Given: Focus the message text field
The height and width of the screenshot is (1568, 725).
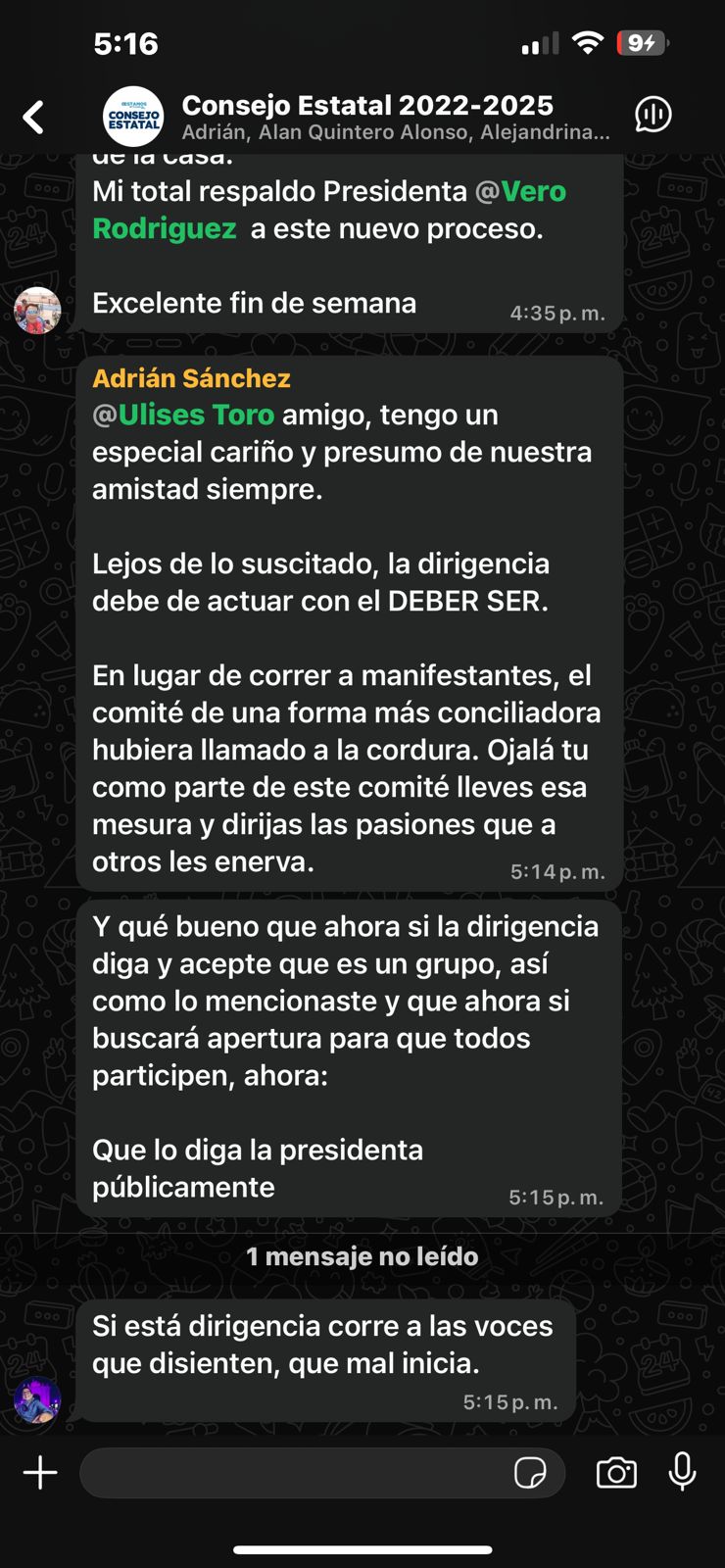Looking at the screenshot, I should tap(294, 1473).
